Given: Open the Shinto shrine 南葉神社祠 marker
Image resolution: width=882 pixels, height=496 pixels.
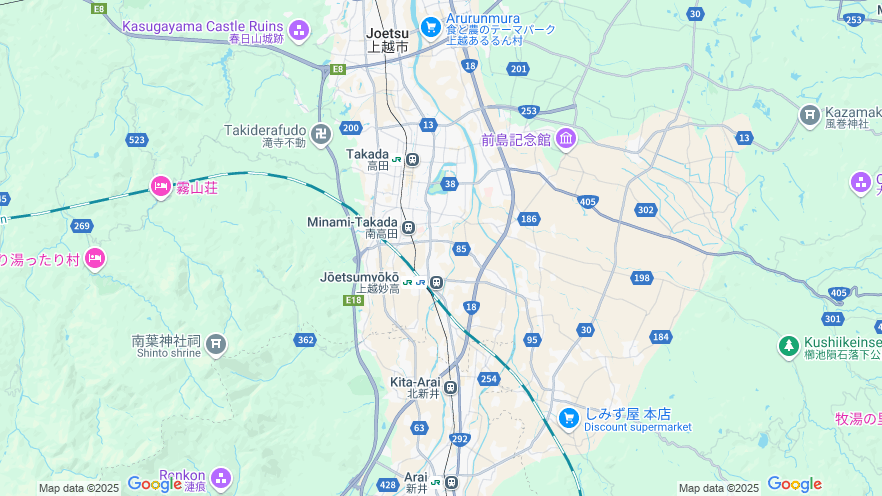Looking at the screenshot, I should [216, 346].
